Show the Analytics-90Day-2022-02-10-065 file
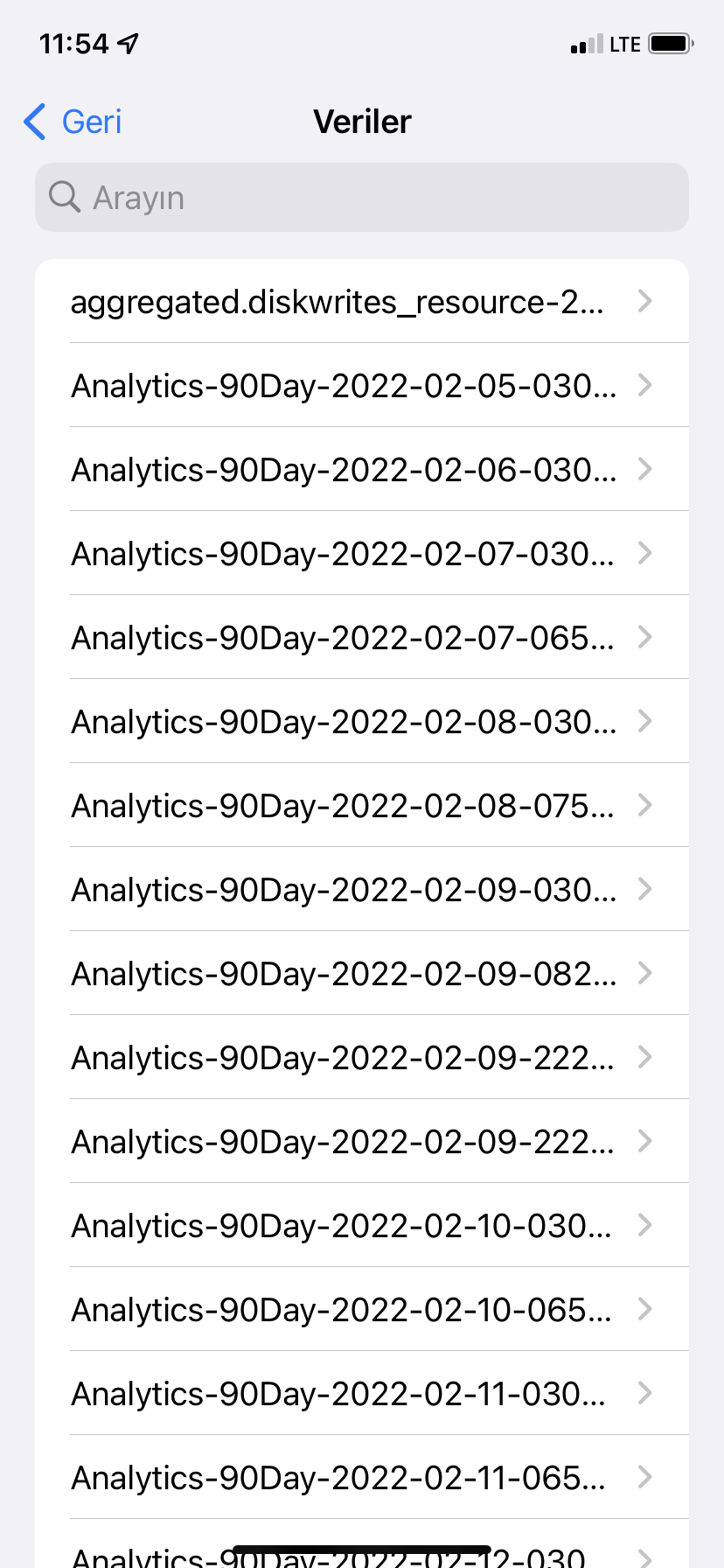The image size is (724, 1568). (362, 1309)
